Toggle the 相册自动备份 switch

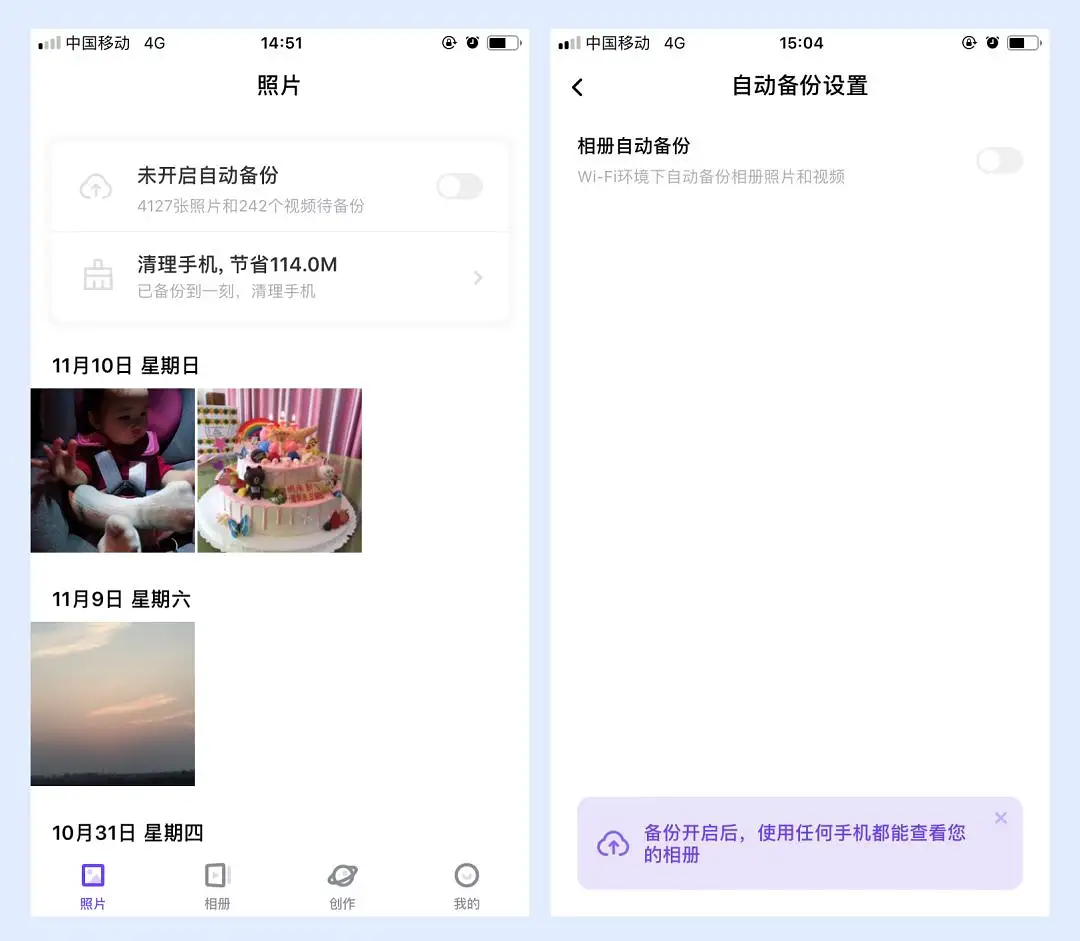pyautogui.click(x=999, y=160)
